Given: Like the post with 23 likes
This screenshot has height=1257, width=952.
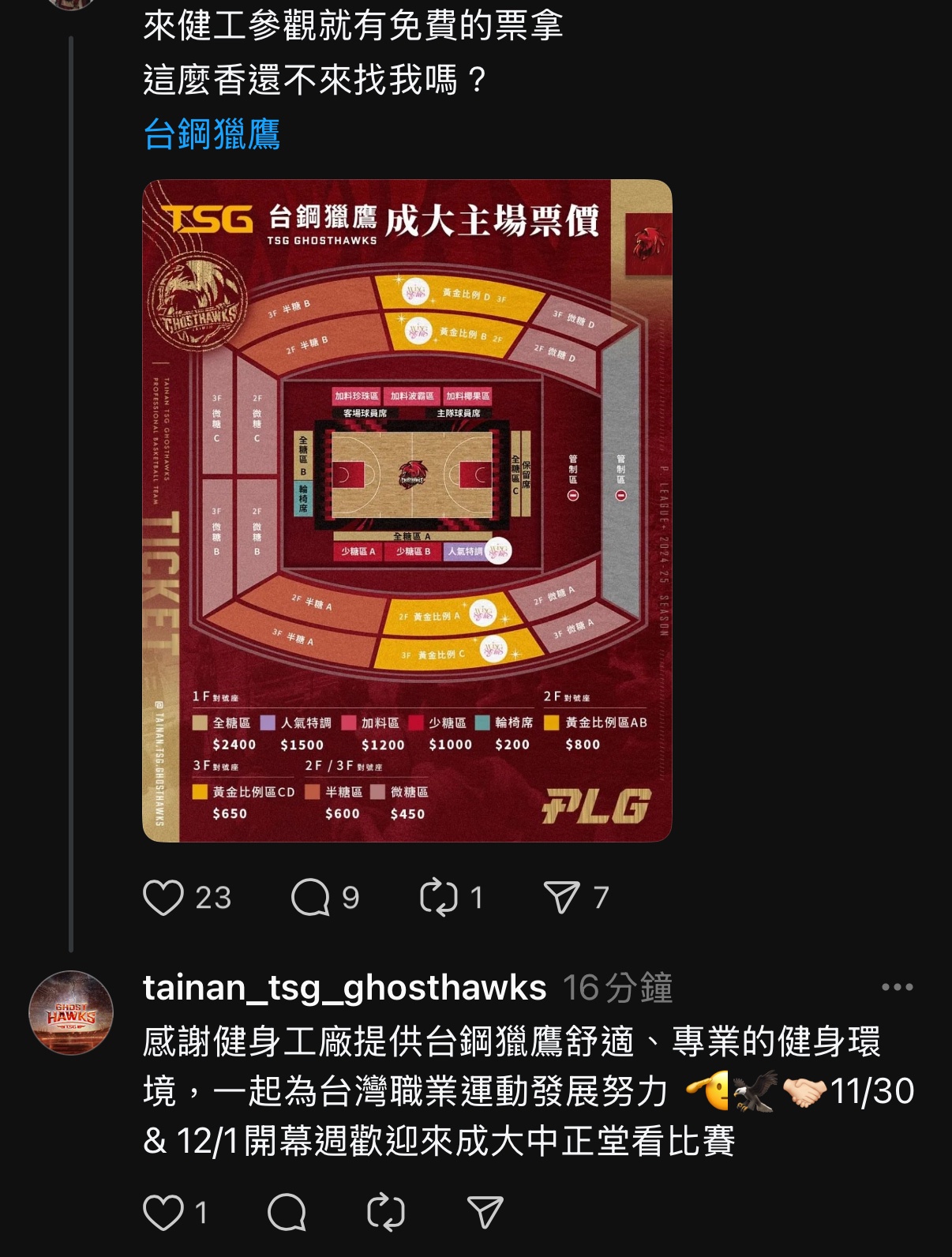Looking at the screenshot, I should 163,898.
